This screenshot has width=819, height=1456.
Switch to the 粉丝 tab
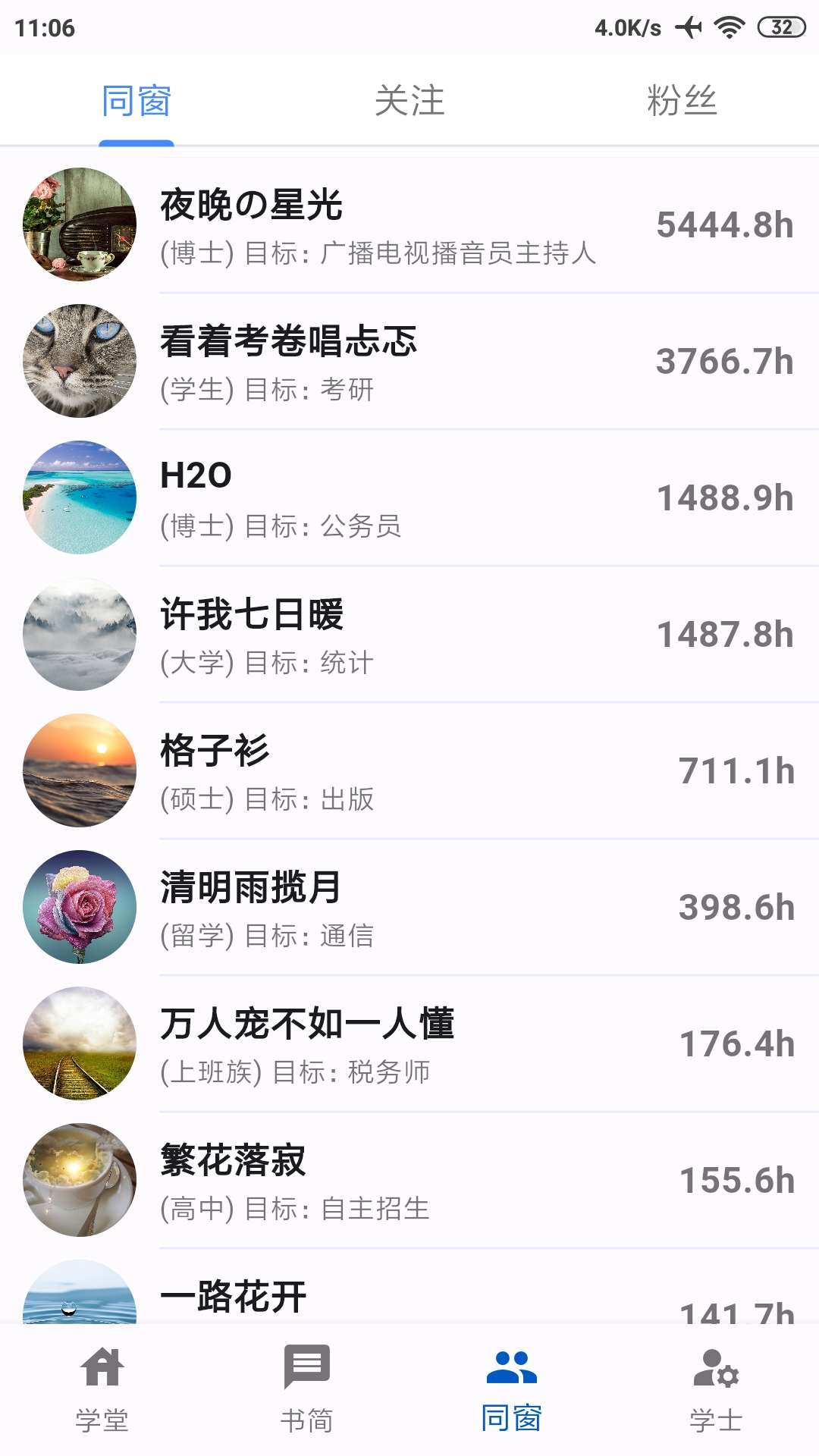click(682, 101)
